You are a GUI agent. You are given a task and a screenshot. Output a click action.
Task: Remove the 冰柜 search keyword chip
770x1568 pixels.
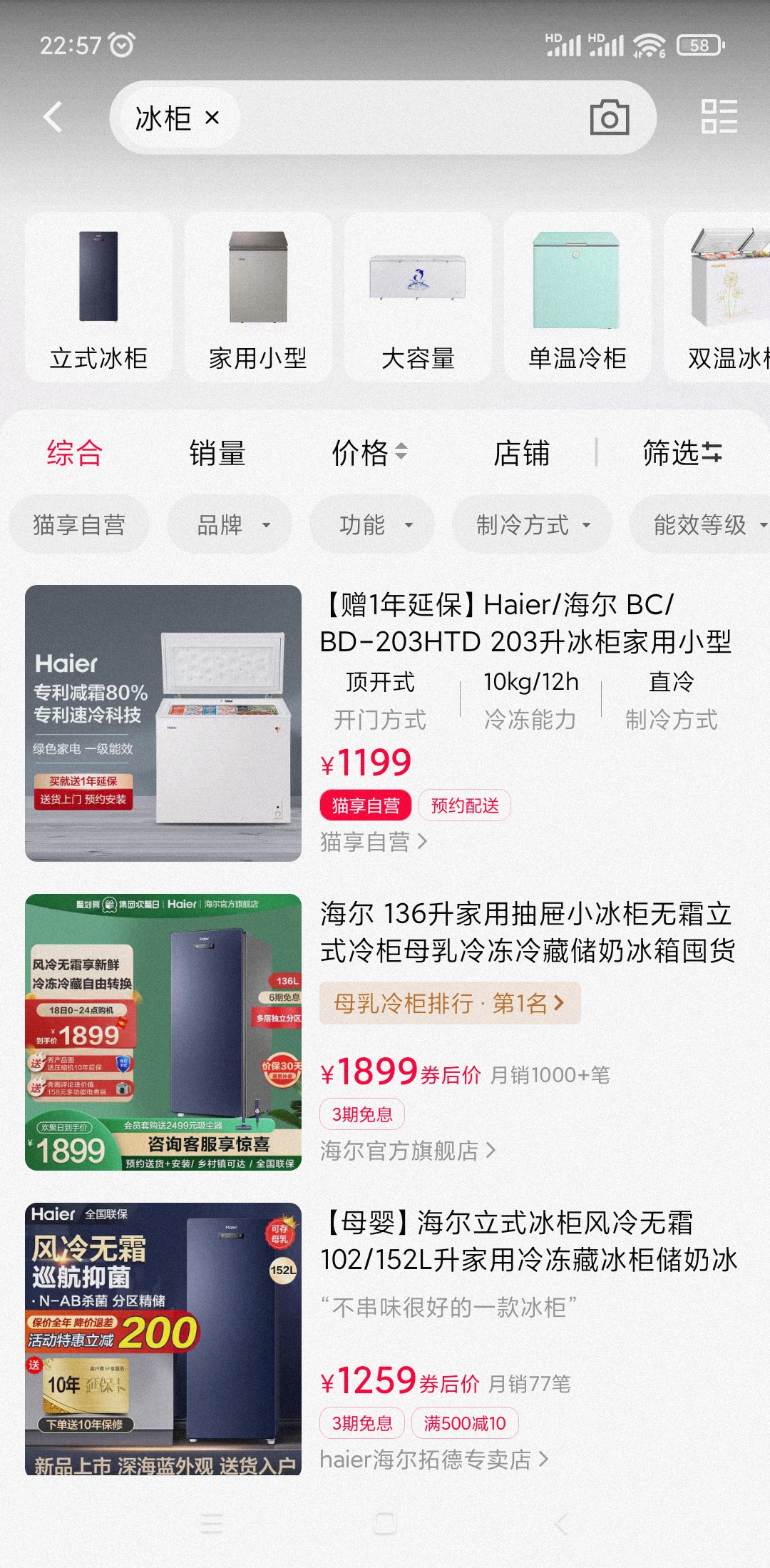(x=212, y=118)
